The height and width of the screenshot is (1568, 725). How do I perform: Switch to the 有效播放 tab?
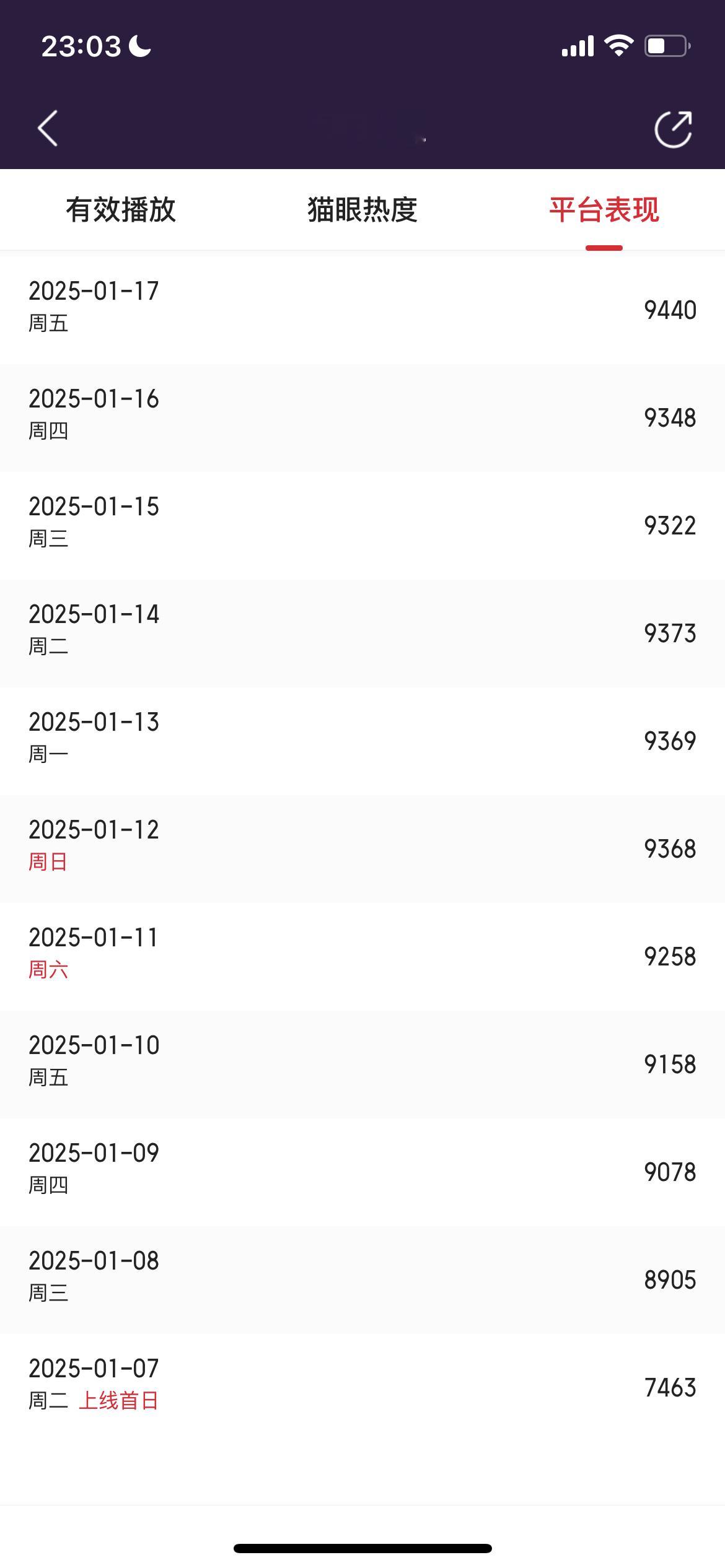point(121,210)
